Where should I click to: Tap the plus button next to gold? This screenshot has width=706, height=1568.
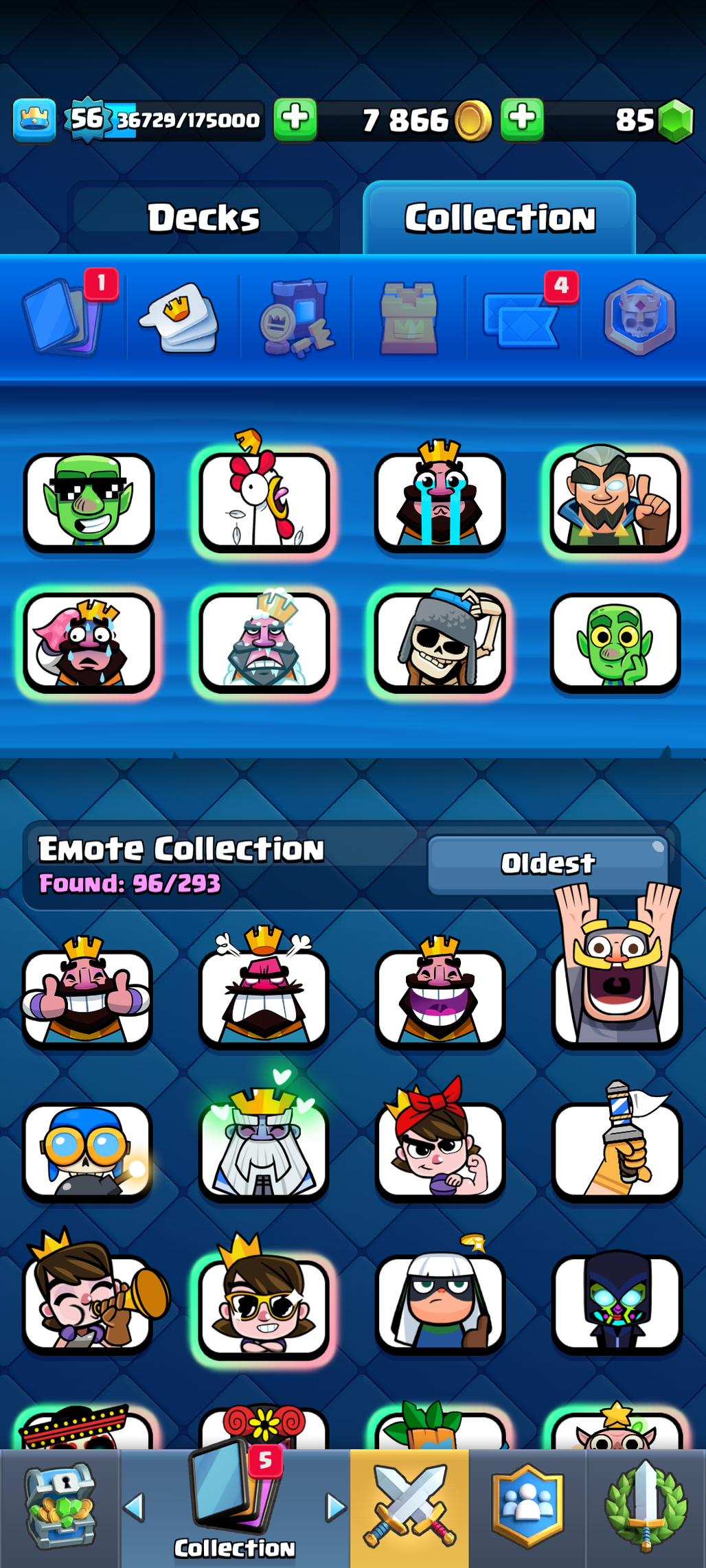pos(522,119)
